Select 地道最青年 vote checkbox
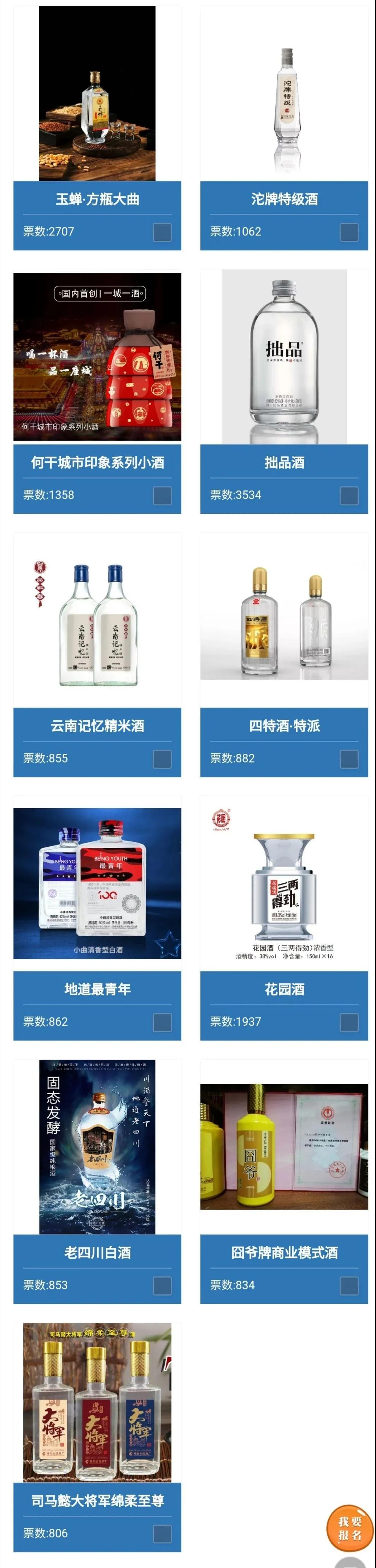The height and width of the screenshot is (1568, 376). [x=161, y=1022]
